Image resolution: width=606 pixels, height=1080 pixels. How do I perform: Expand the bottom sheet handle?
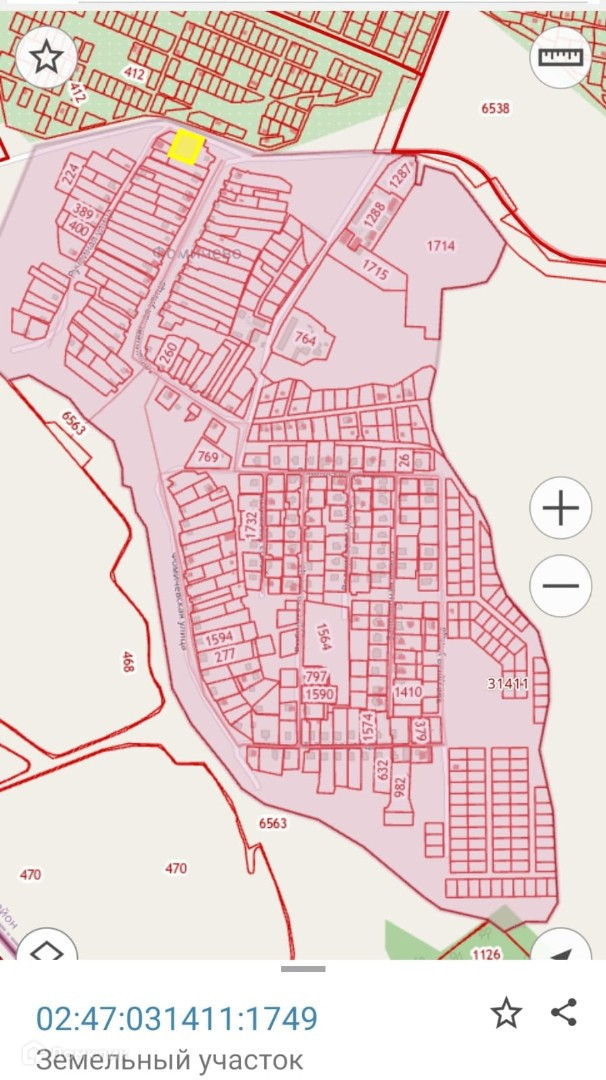(303, 969)
